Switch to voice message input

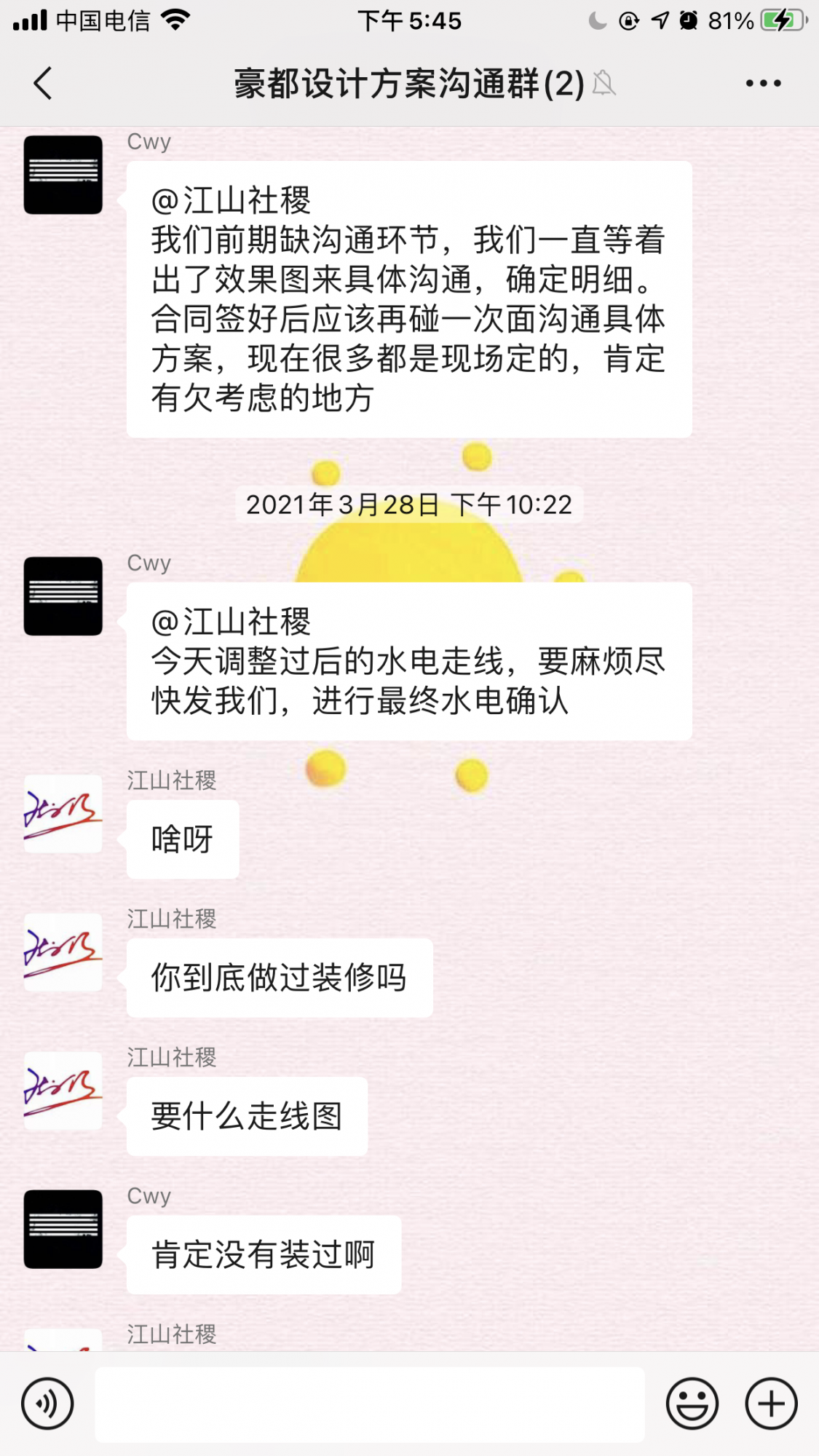click(x=47, y=1403)
